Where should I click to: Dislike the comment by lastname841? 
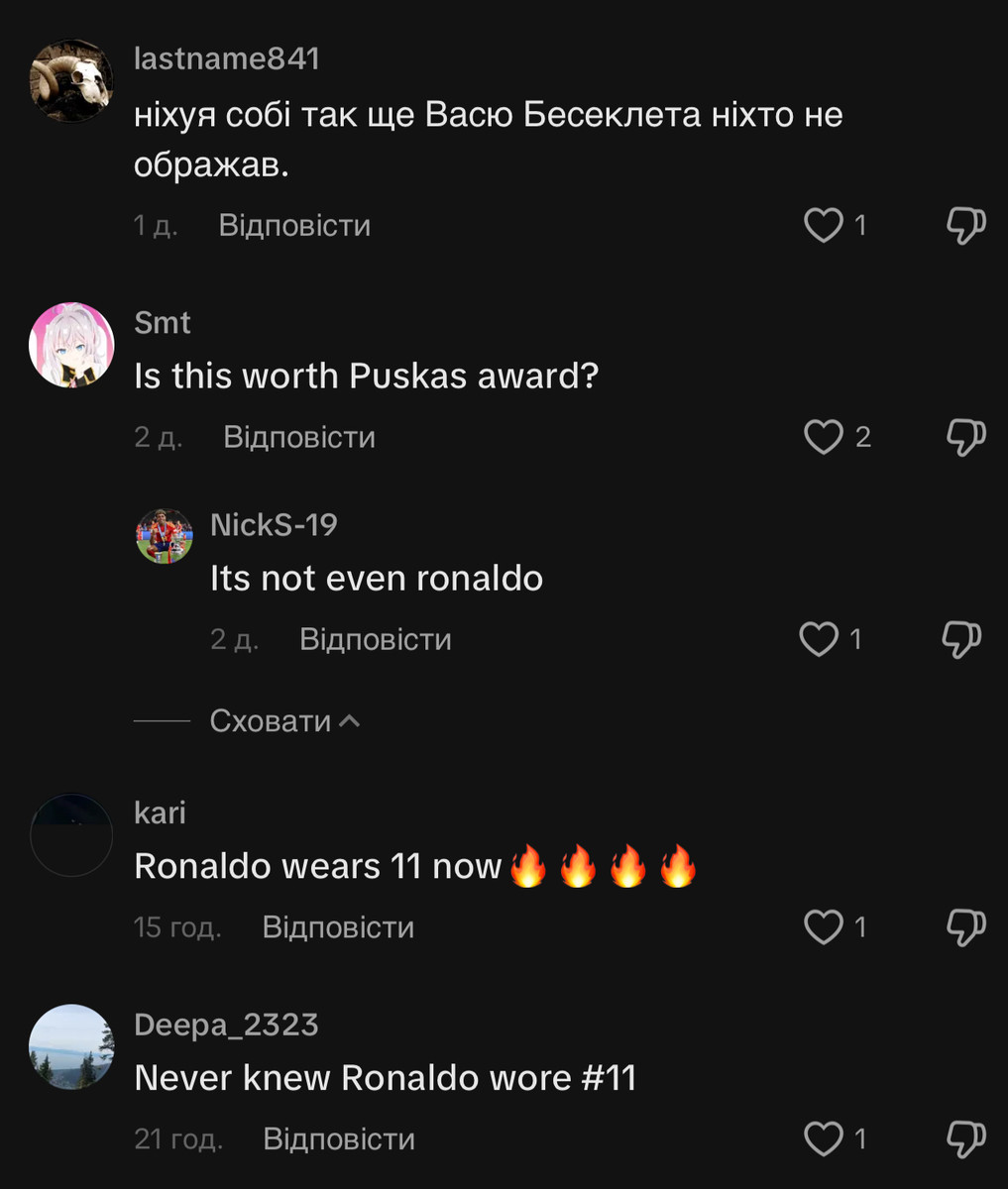(x=965, y=226)
